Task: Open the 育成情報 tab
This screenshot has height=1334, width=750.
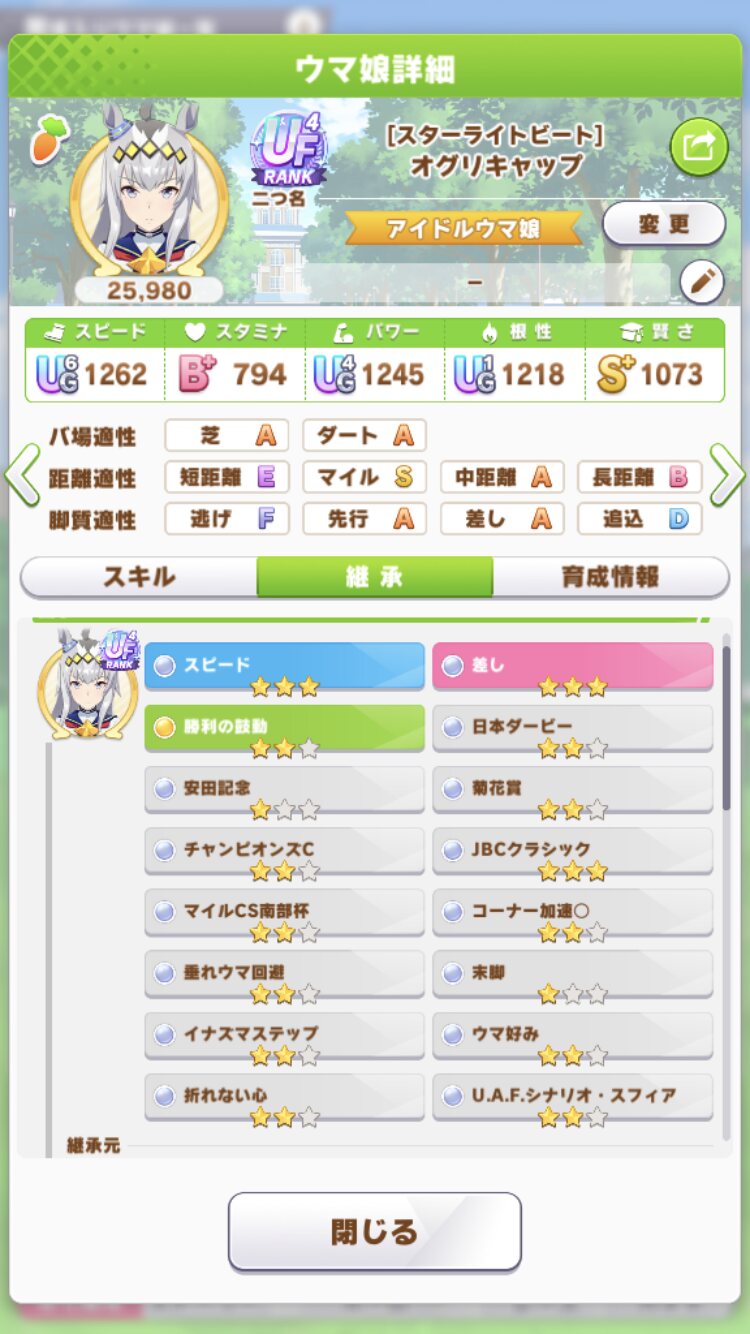Action: coord(610,577)
